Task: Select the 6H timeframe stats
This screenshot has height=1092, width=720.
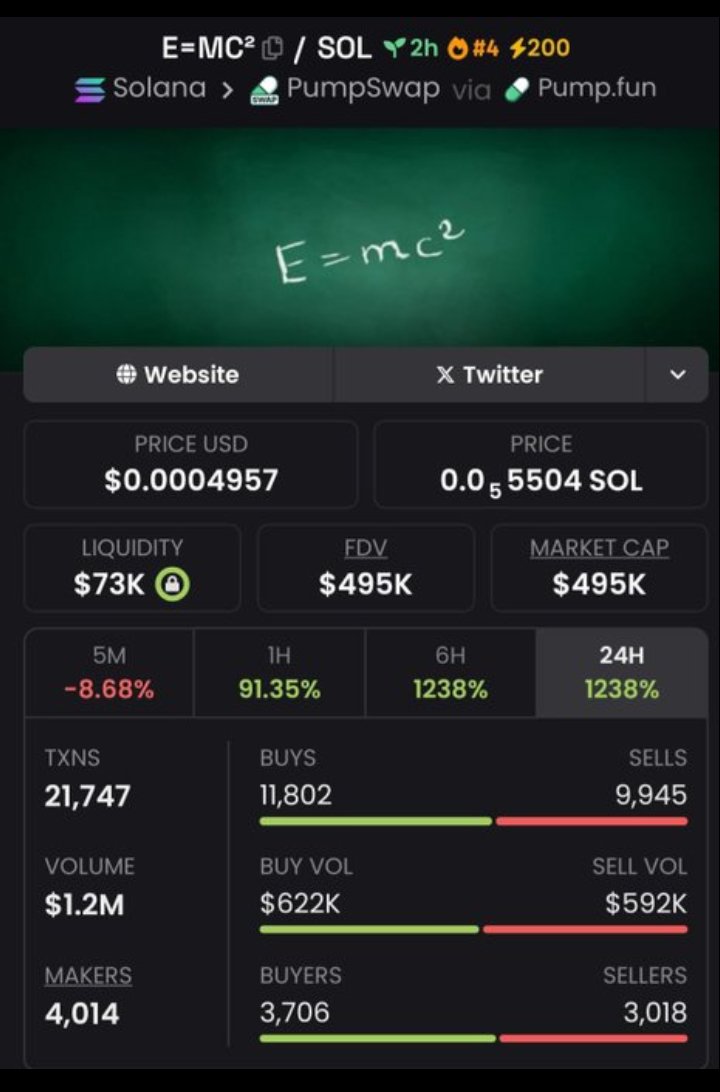Action: point(450,673)
